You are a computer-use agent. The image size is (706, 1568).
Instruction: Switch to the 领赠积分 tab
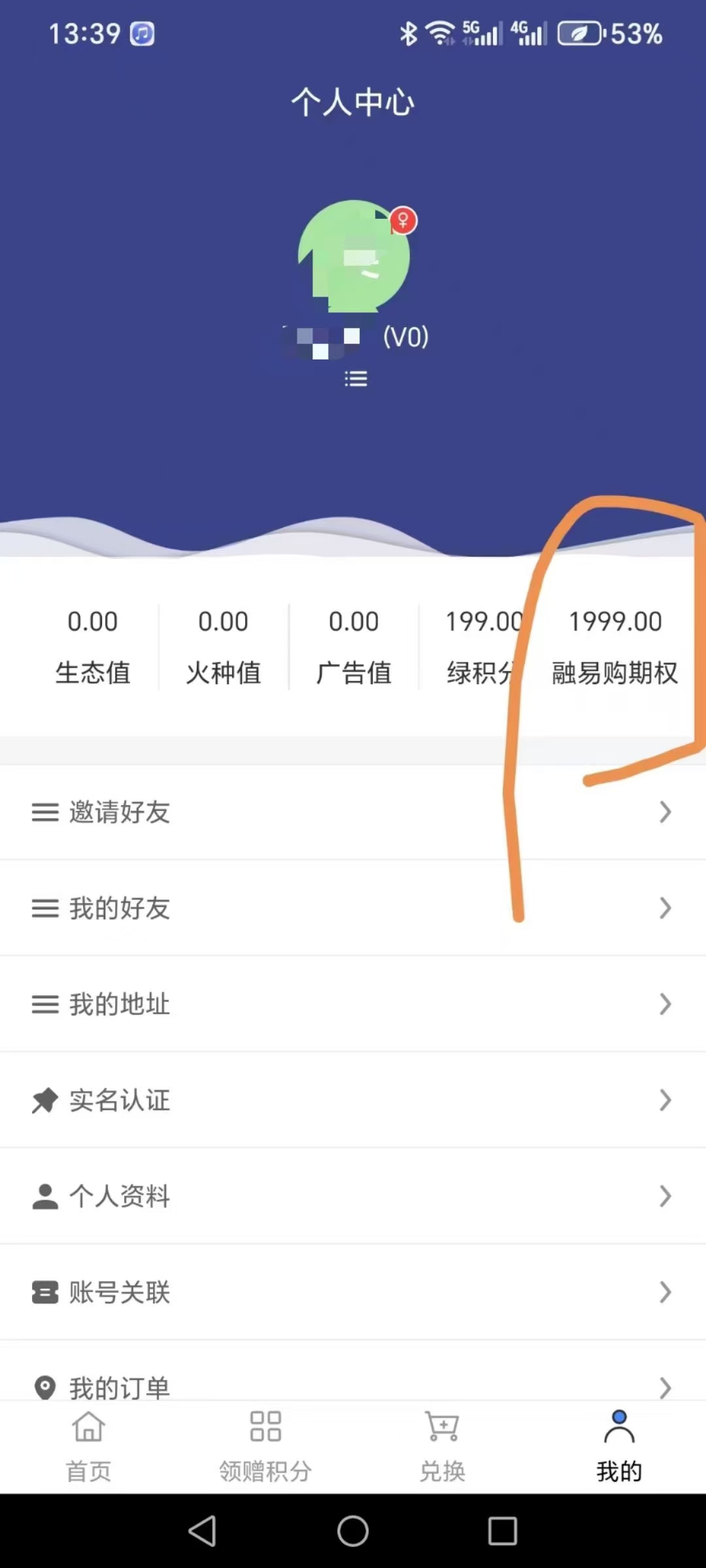tap(265, 1445)
